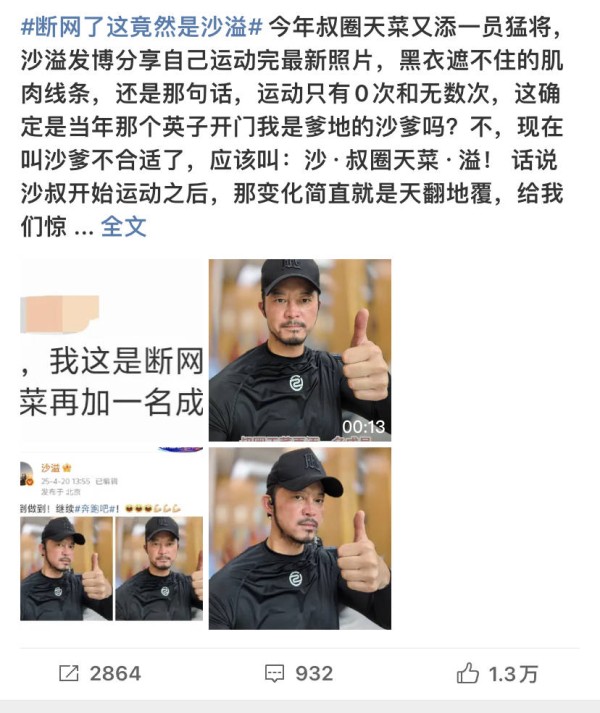The width and height of the screenshot is (600, 713).
Task: Open the Weibo screenshot image tile
Action: click(x=112, y=538)
